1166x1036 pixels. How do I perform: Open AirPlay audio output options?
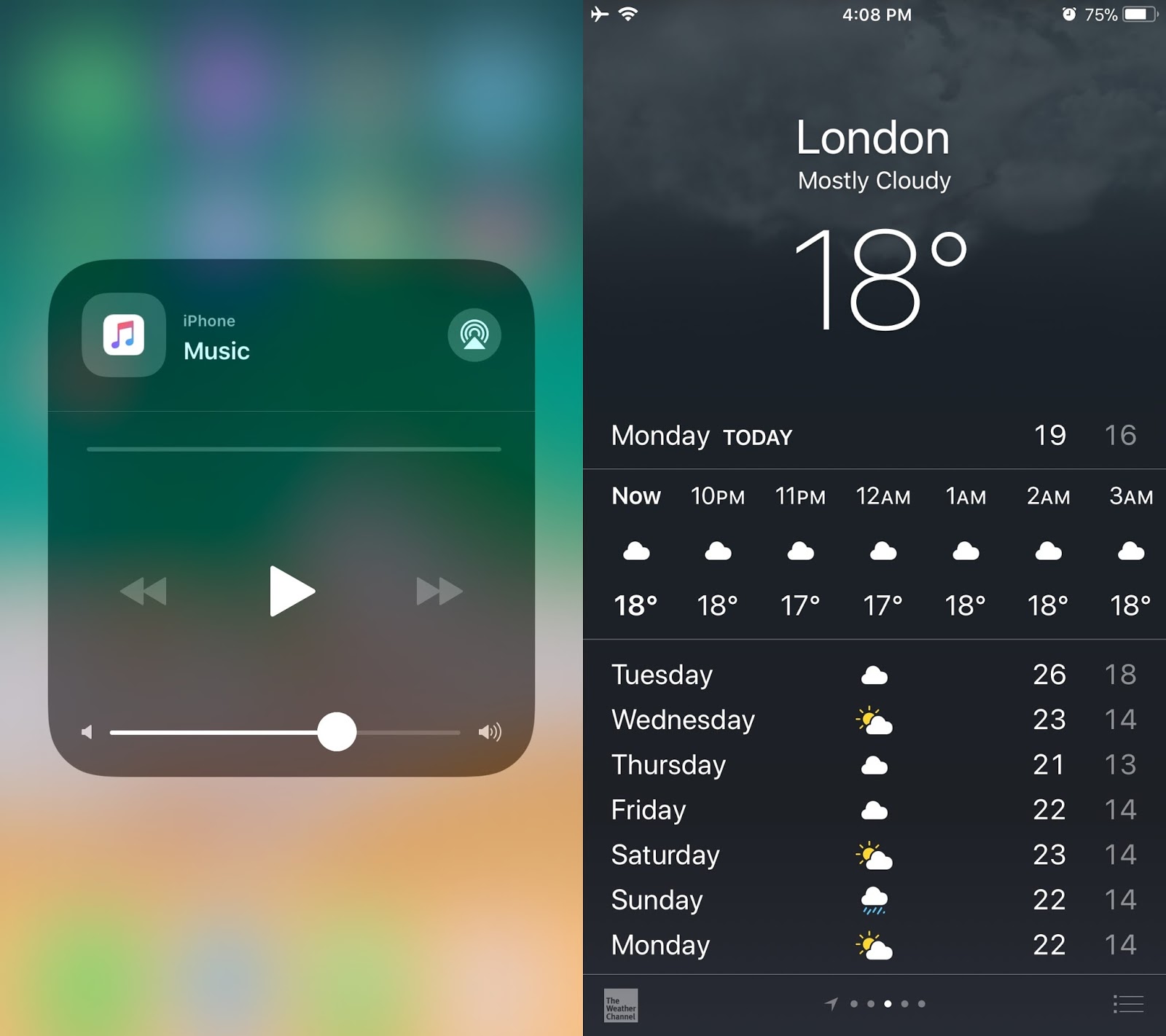(474, 335)
